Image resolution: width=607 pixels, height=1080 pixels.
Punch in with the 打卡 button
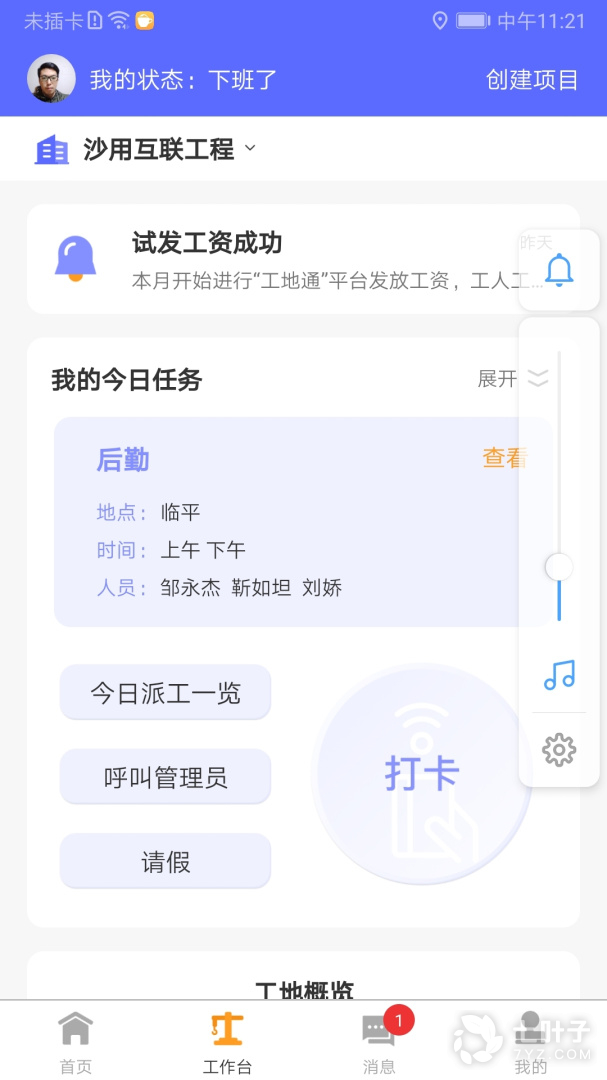coord(421,773)
